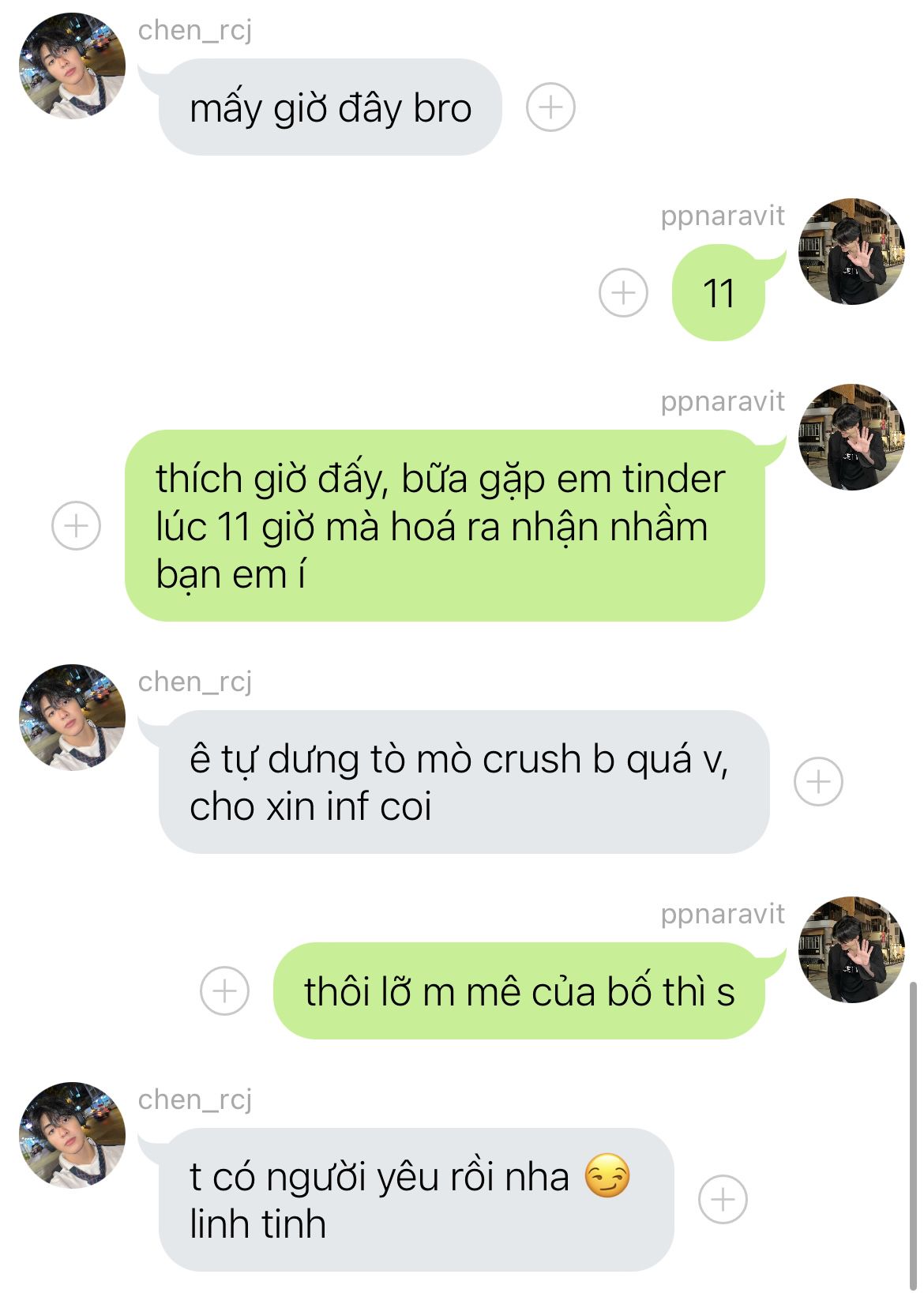The height and width of the screenshot is (1293, 924).
Task: Tap plus icon beside "mấy giờ đây bro"
Action: pyautogui.click(x=550, y=107)
